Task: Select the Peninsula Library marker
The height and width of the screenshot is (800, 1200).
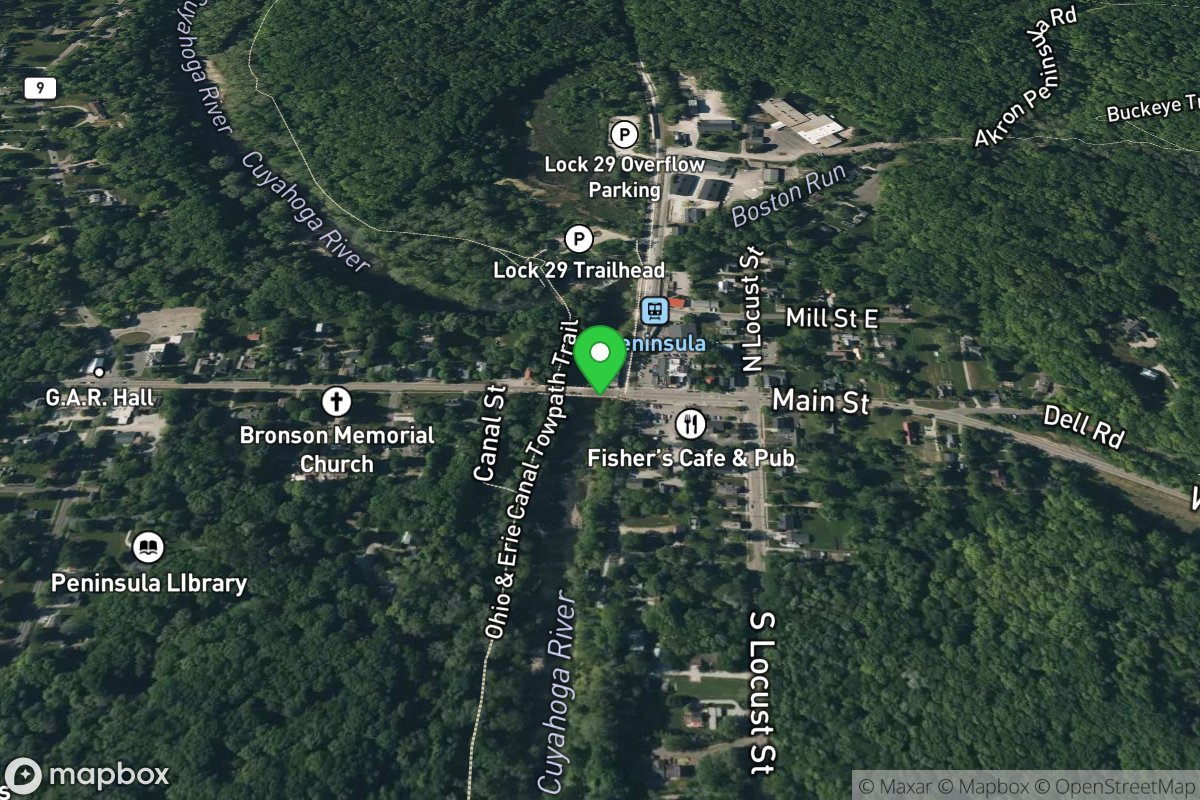Action: pyautogui.click(x=148, y=548)
